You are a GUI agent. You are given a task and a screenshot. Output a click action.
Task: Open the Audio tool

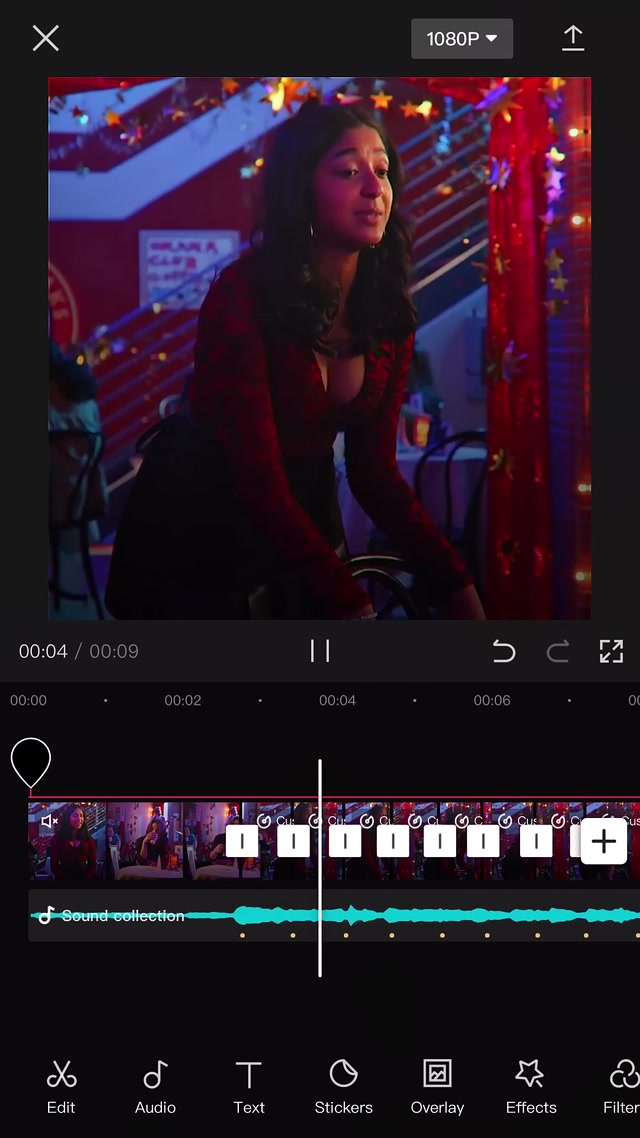point(155,1087)
